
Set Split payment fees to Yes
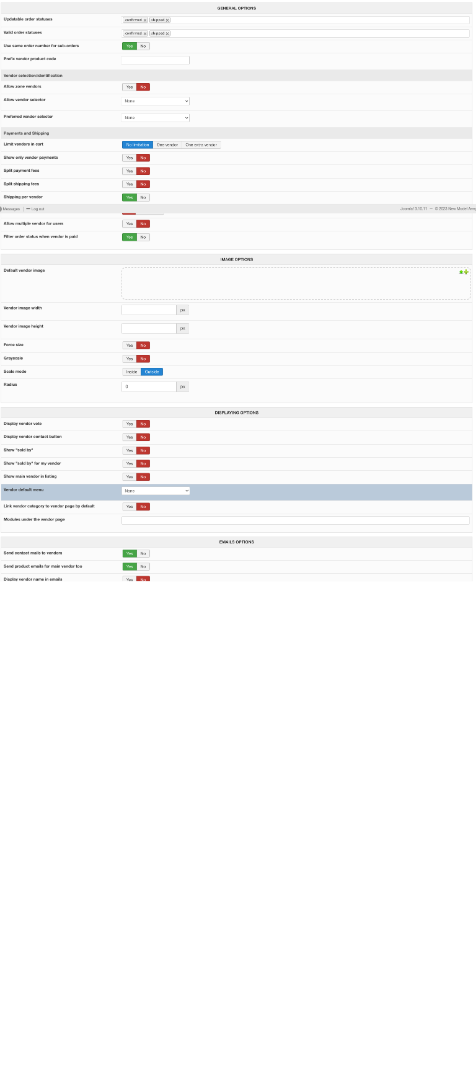click(x=129, y=171)
